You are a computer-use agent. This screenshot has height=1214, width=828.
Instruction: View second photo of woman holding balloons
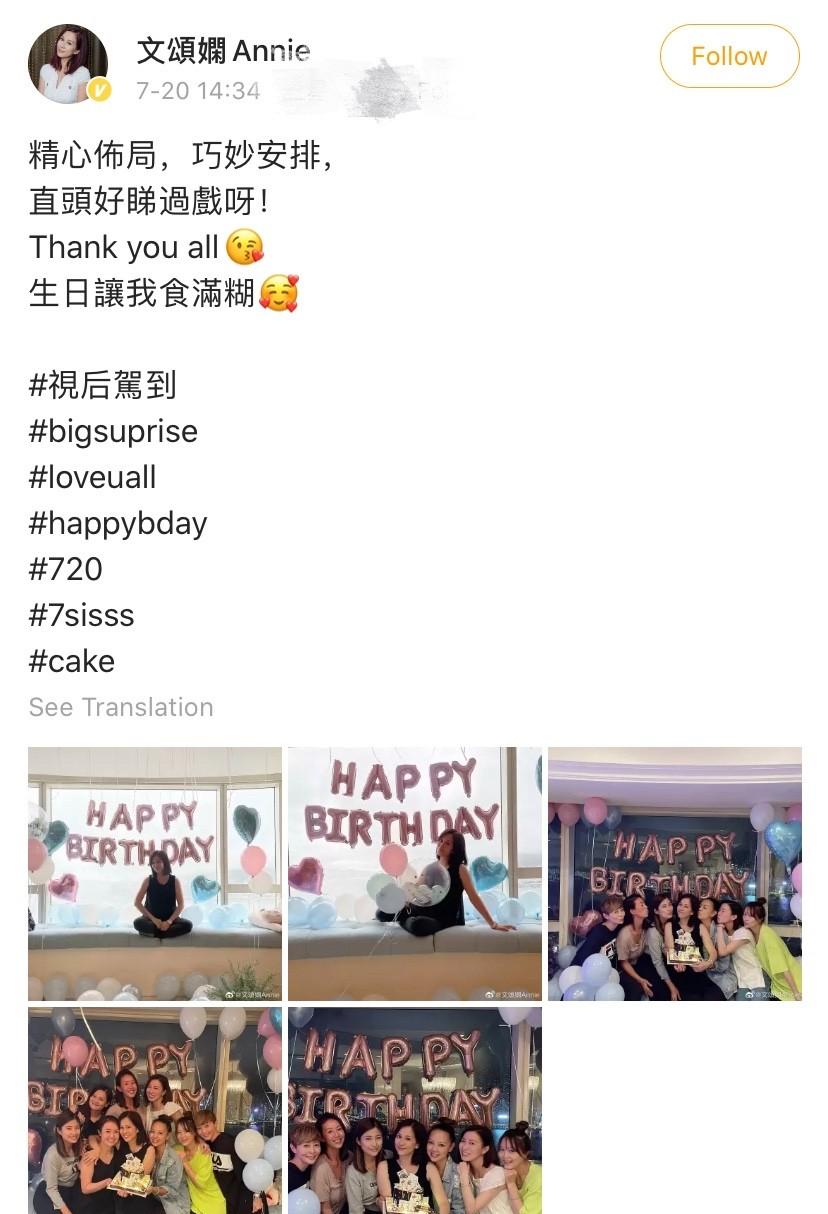tap(415, 873)
